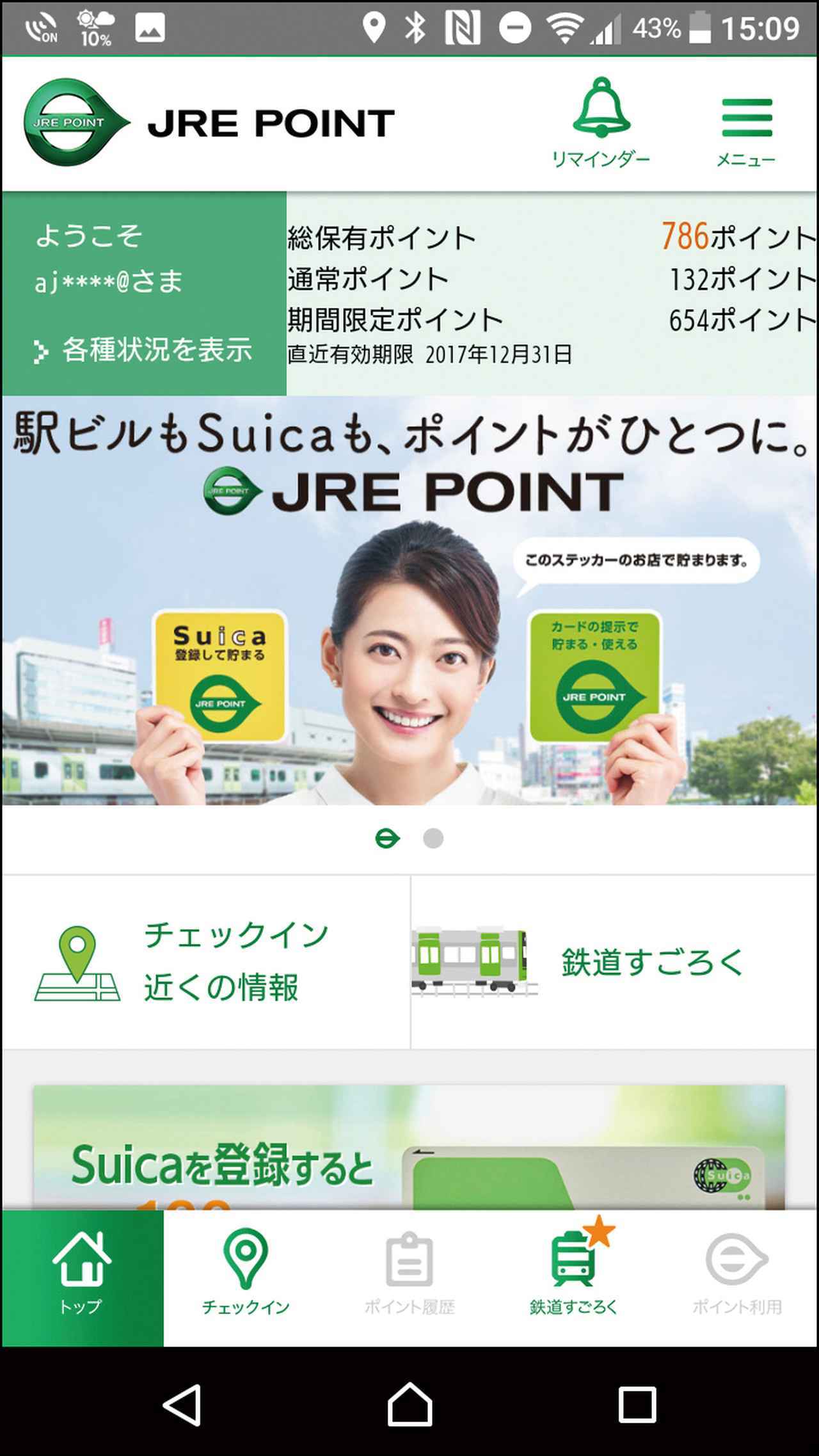This screenshot has width=819, height=1456.
Task: Switch to the ポイント利用 tab
Action: (737, 1277)
